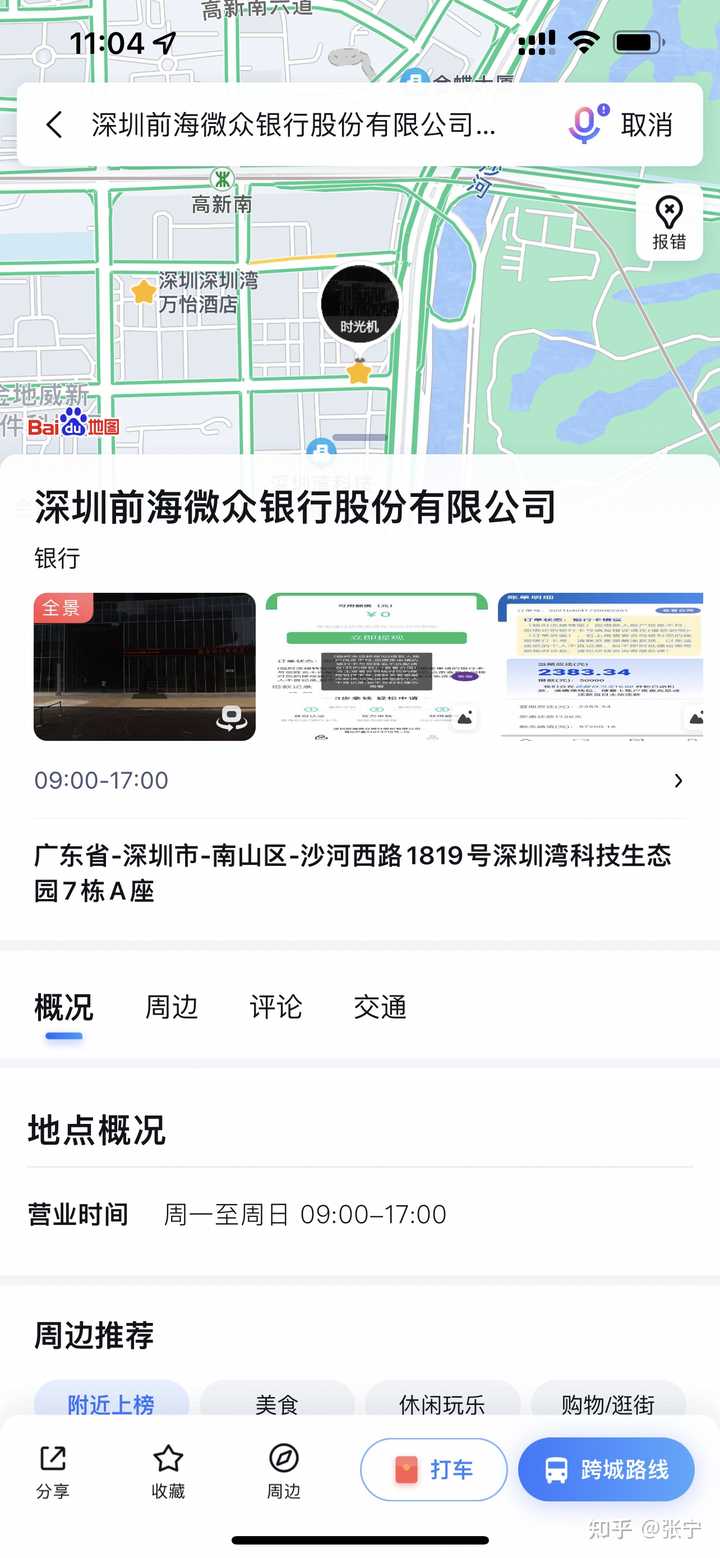Select the 美食 chip
Viewport: 720px width, 1558px height.
(277, 1405)
